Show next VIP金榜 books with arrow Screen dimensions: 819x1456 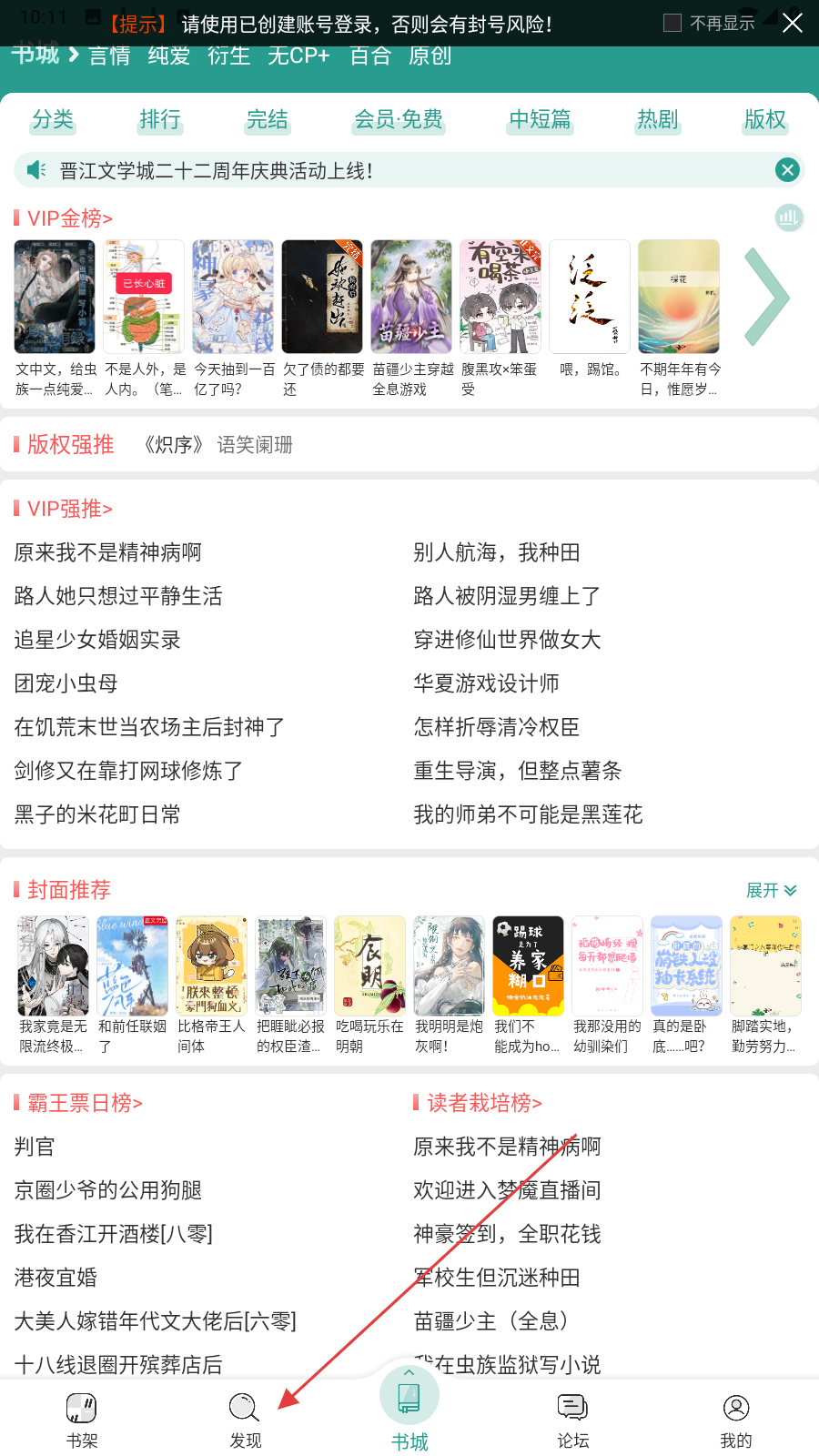766,297
